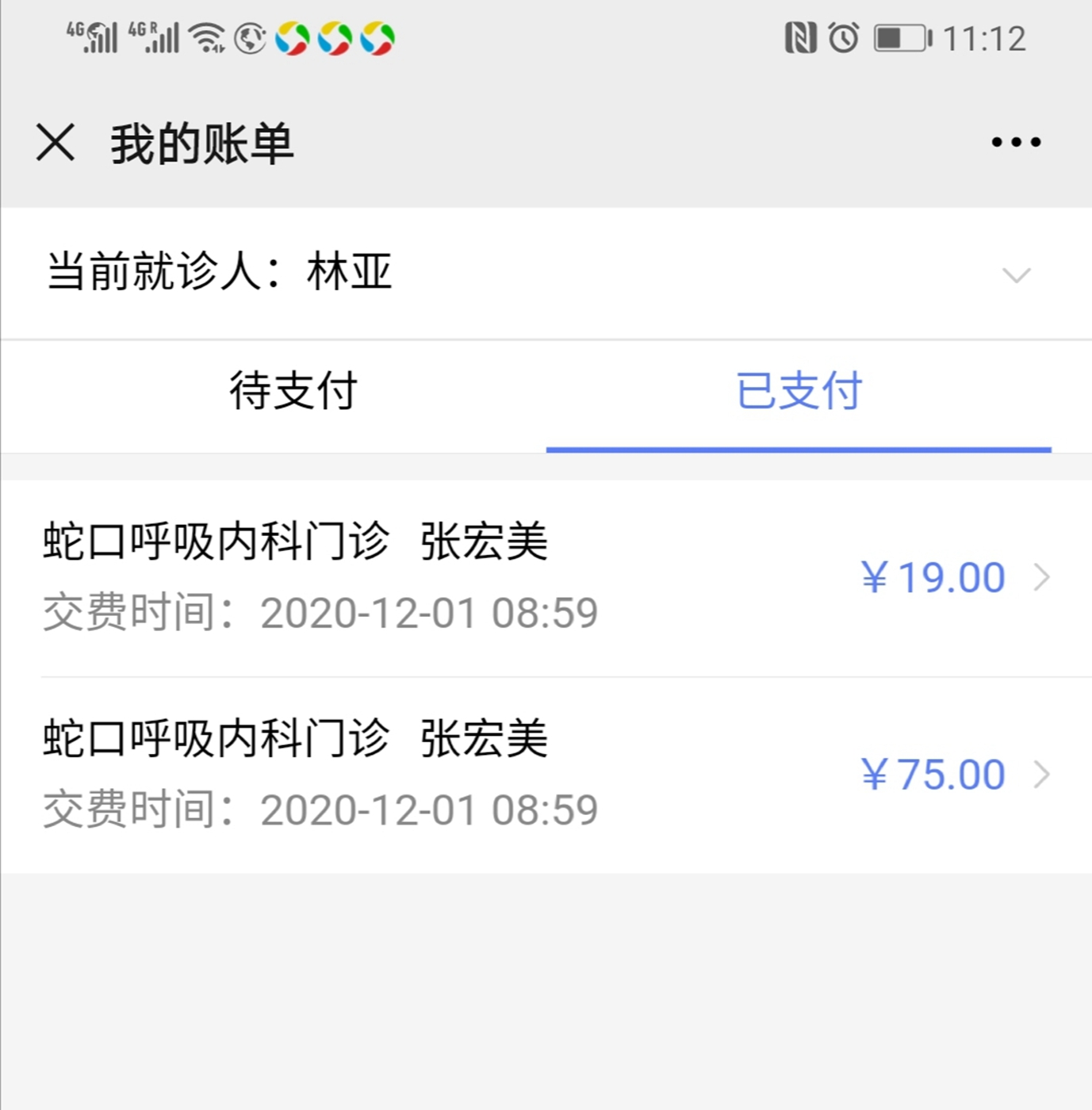Tap the alarm clock status bar icon
The width and height of the screenshot is (1092, 1110).
click(x=843, y=37)
